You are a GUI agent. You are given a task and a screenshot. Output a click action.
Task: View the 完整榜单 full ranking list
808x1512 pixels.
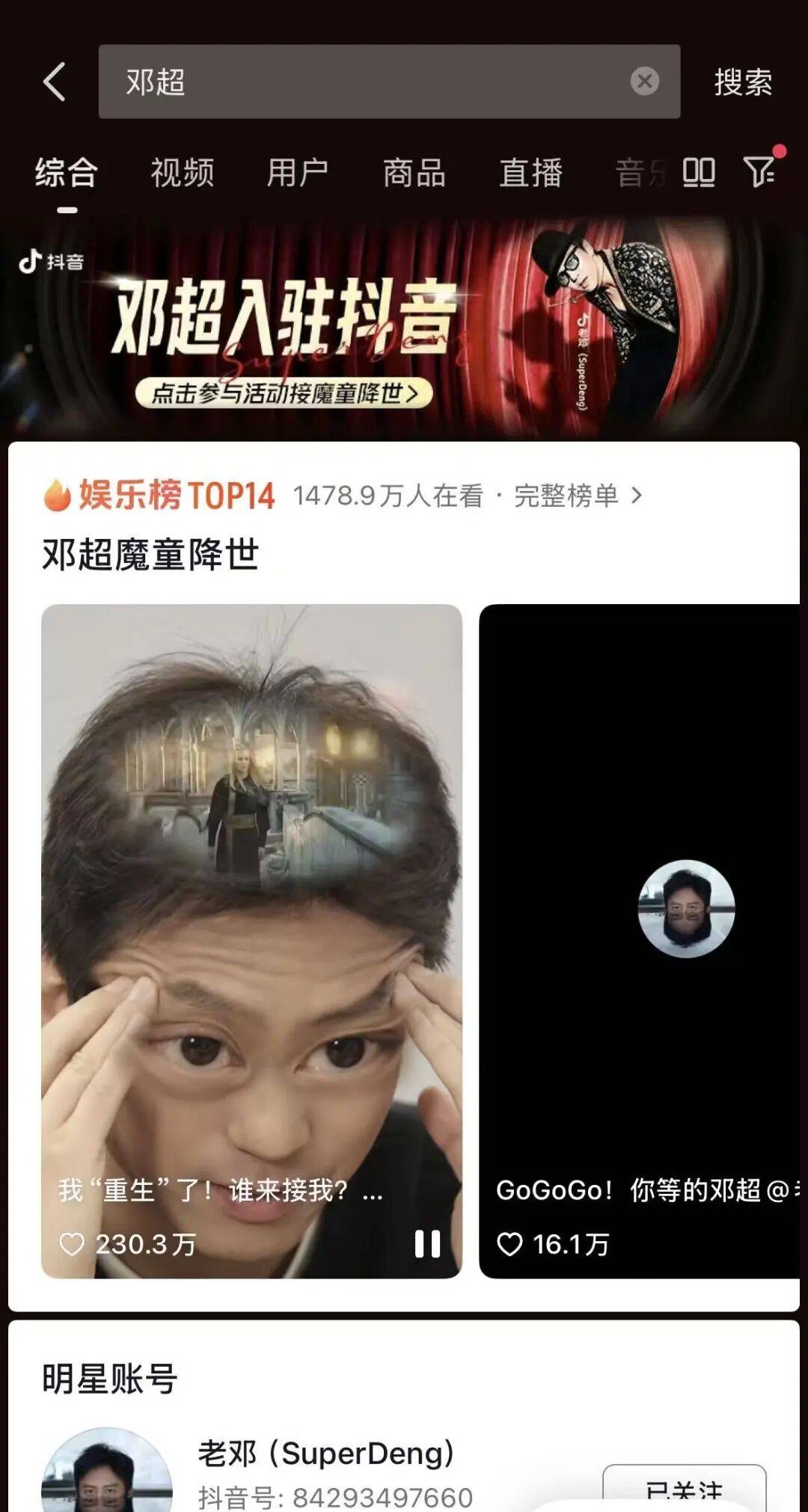coord(577,496)
